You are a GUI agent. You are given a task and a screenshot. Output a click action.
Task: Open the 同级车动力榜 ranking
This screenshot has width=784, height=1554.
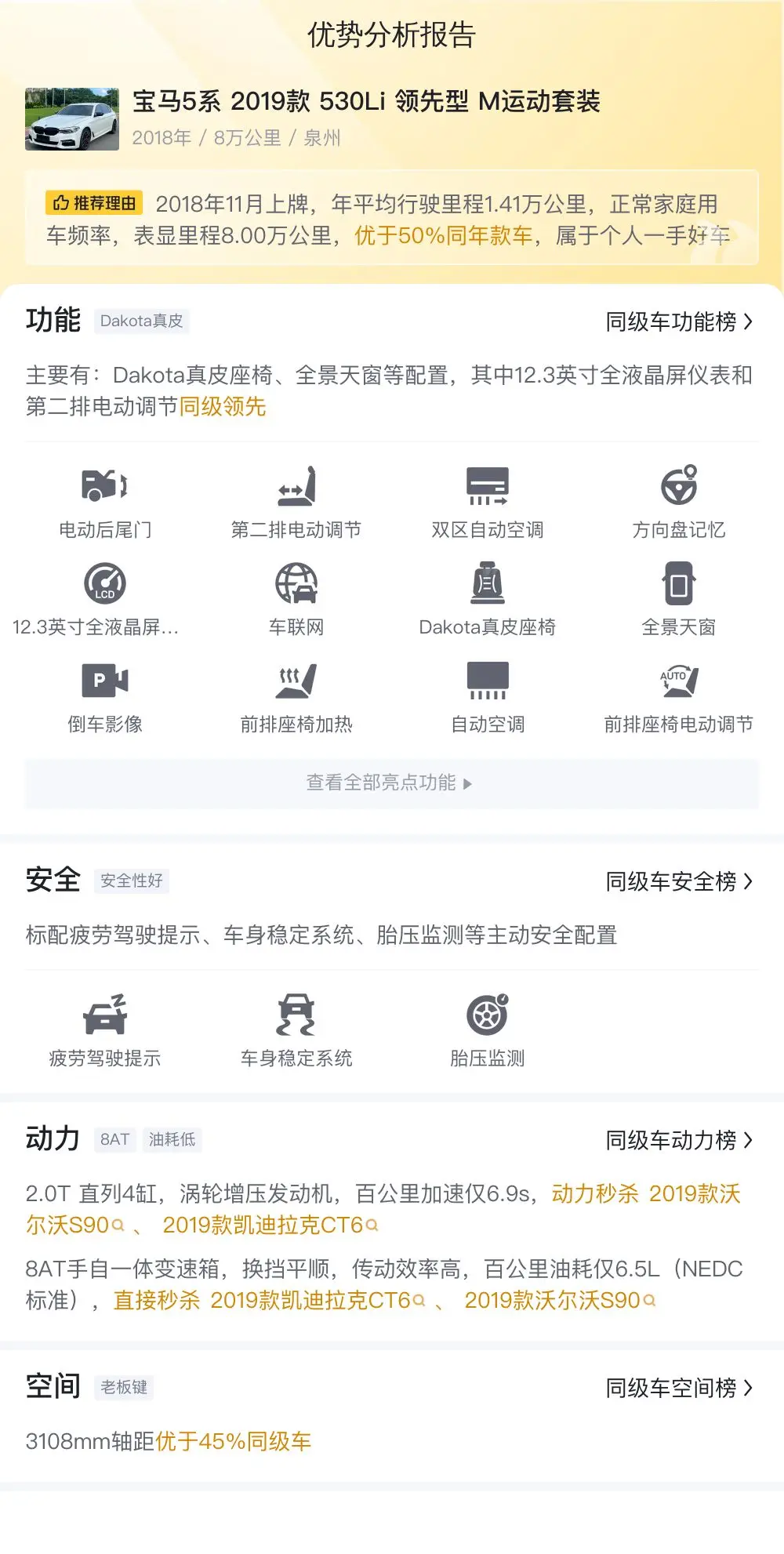679,1140
